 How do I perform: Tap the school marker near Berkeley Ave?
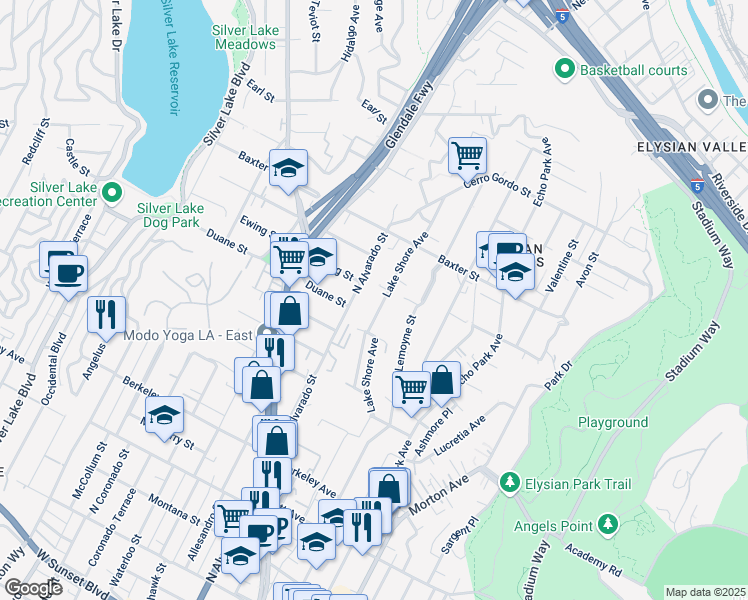click(x=165, y=416)
